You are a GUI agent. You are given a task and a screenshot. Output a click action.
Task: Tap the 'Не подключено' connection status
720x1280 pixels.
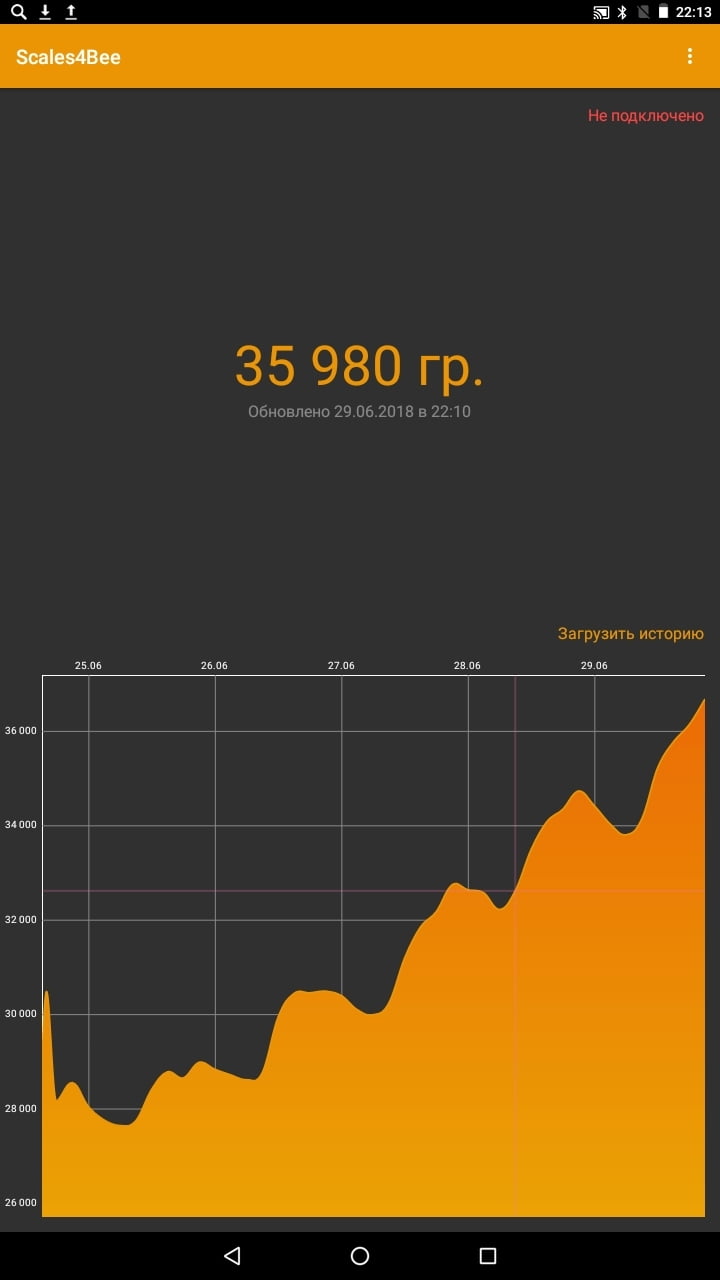point(645,116)
